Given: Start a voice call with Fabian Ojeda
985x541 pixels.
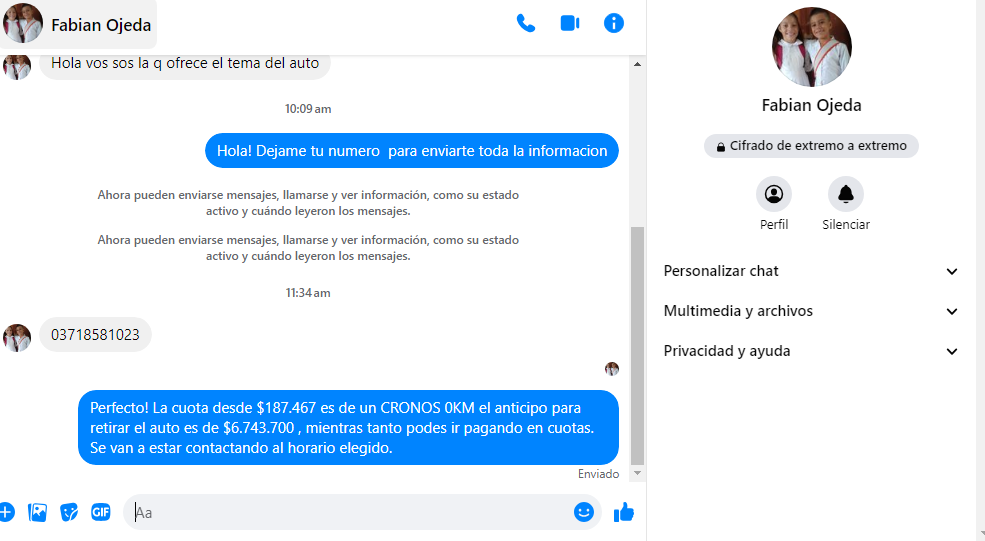Looking at the screenshot, I should point(526,23).
